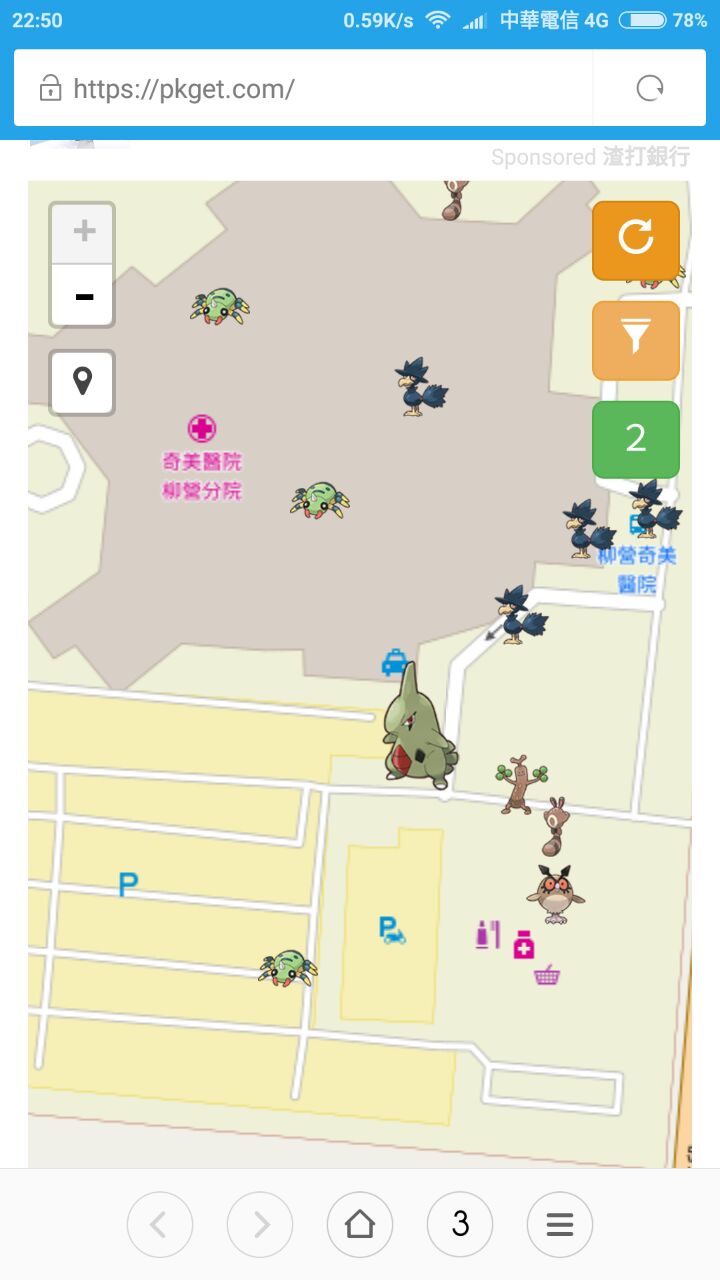Open the browser tabs switcher

click(x=460, y=1224)
